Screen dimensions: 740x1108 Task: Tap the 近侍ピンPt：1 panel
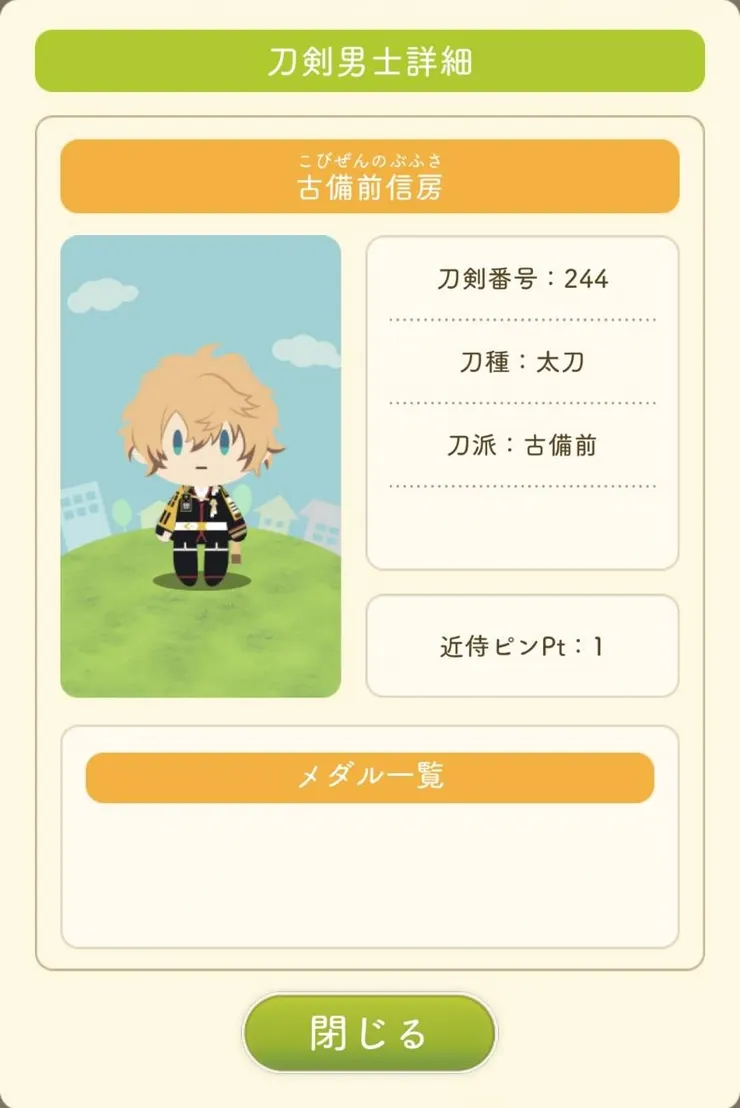point(522,646)
